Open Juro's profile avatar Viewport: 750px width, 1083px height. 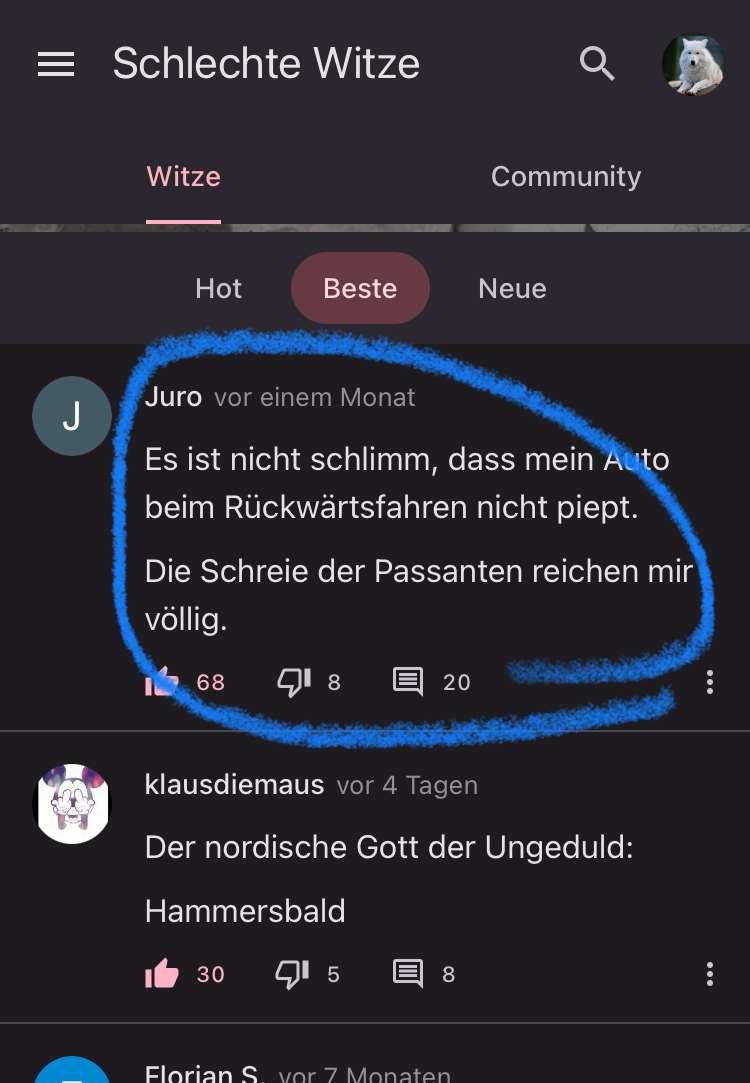pyautogui.click(x=71, y=416)
